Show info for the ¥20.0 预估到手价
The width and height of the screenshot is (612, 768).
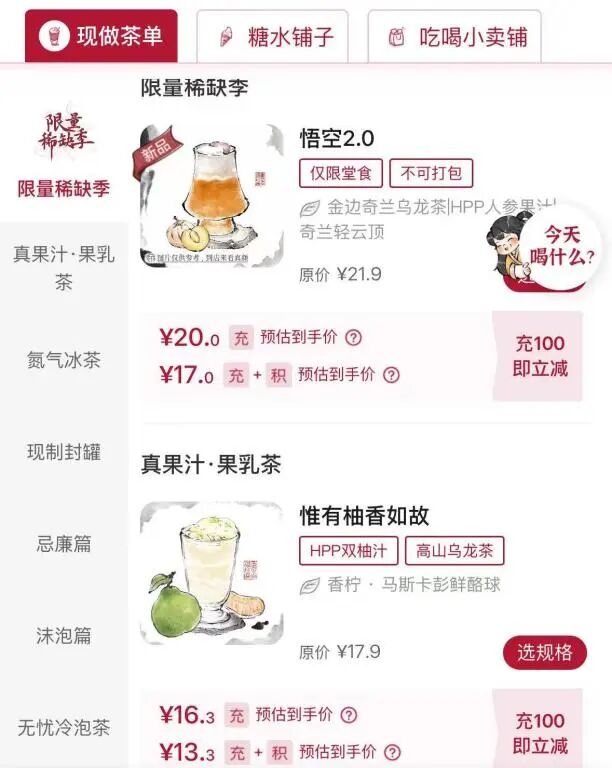point(353,338)
